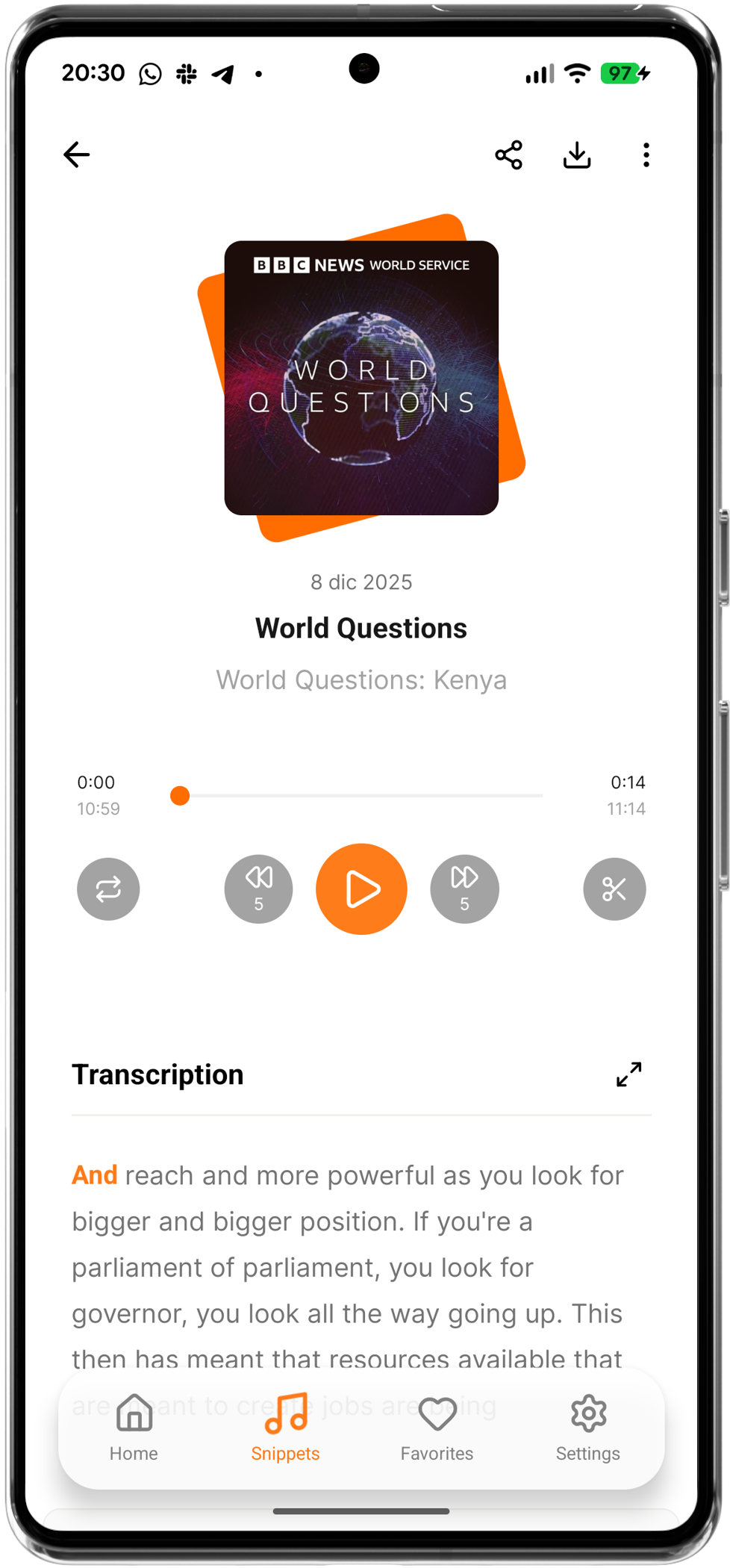Enable repeat playback mode
730x1568 pixels.
pos(108,889)
